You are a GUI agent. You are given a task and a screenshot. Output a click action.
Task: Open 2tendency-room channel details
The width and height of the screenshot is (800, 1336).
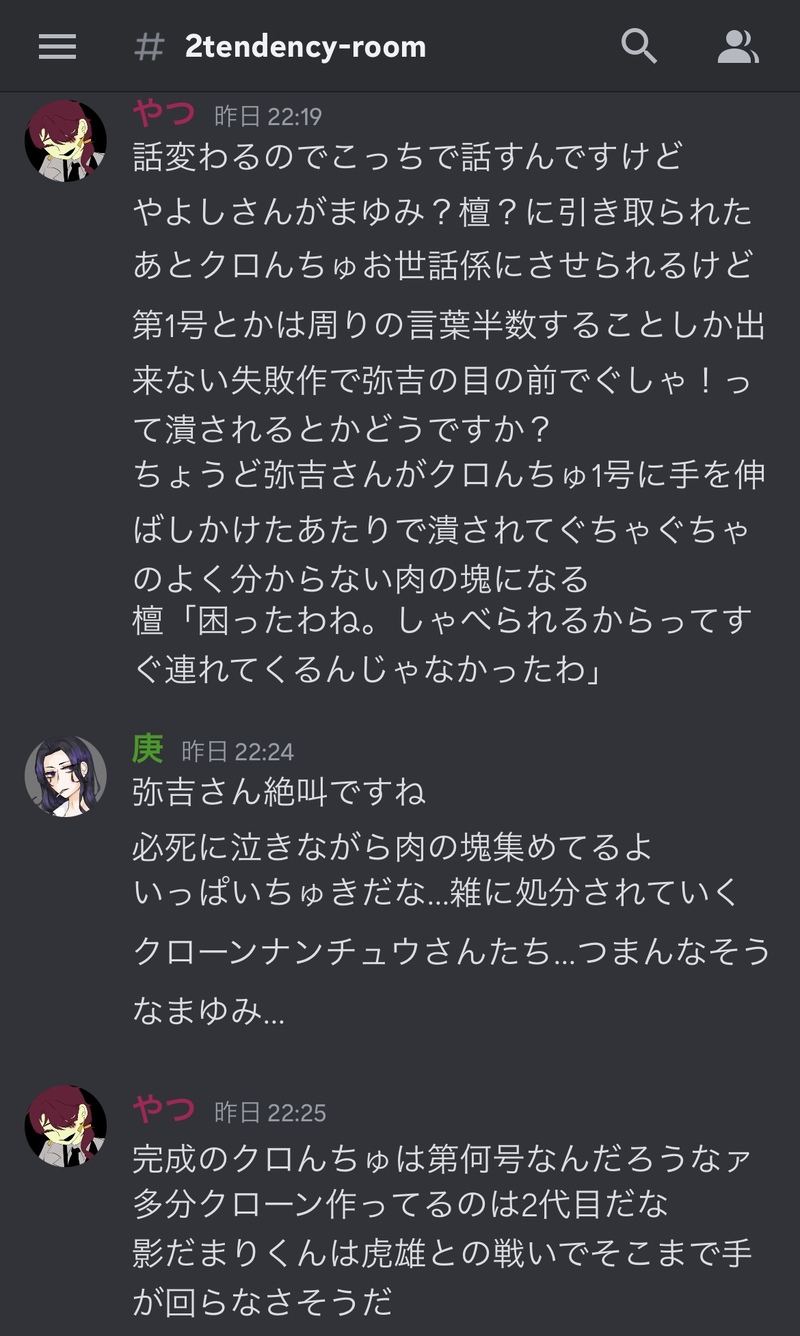pyautogui.click(x=304, y=46)
